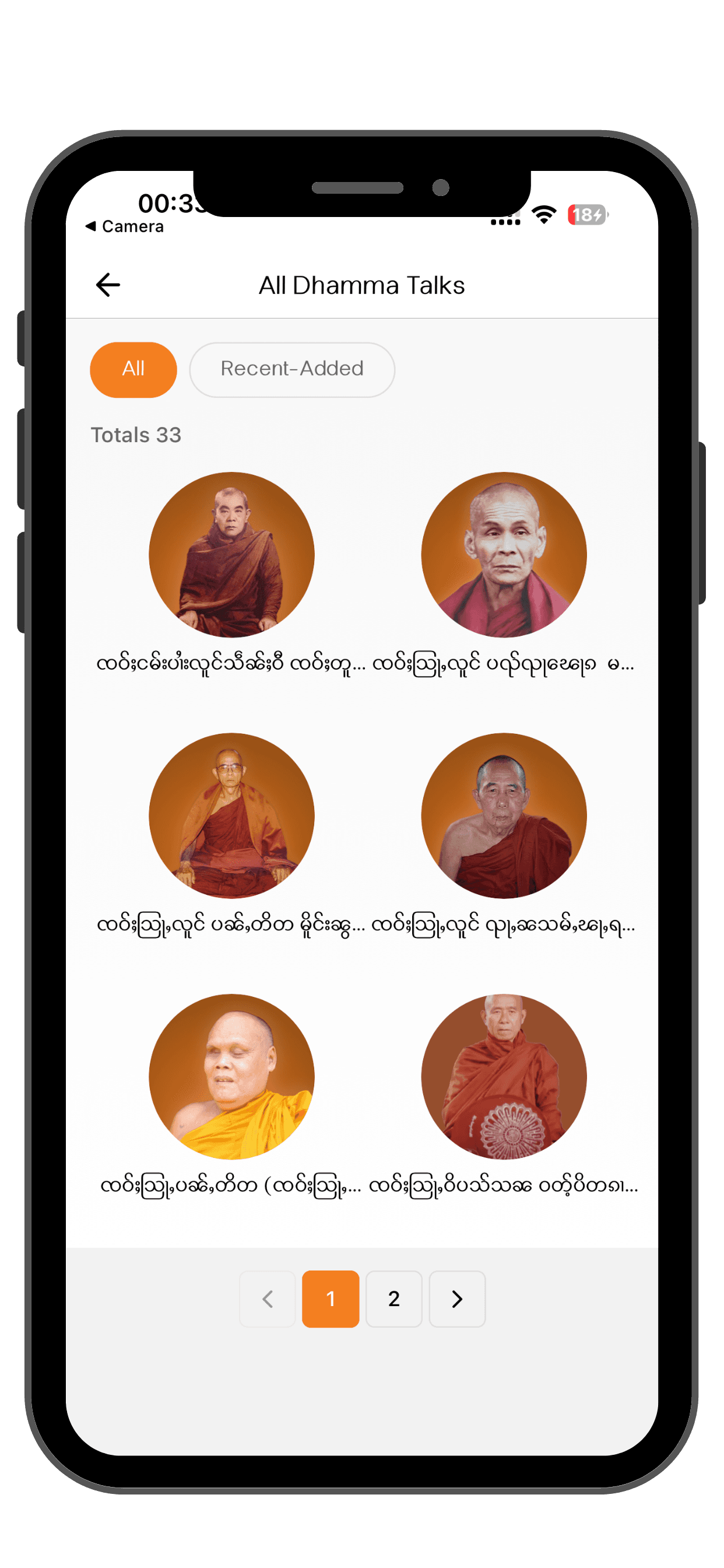Select page 1 in pagination
This screenshot has height=1568, width=724.
pos(331,1298)
